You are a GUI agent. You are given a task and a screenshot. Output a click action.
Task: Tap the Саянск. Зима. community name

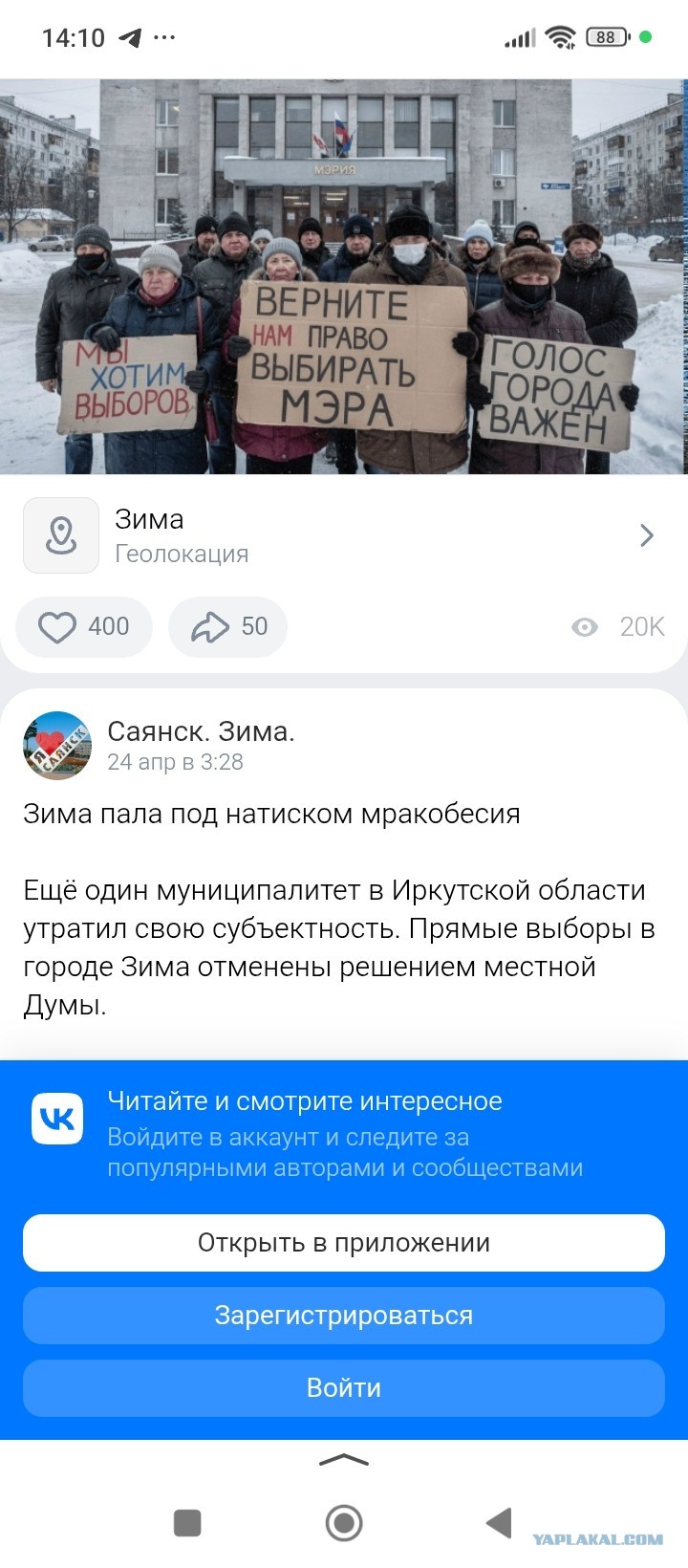[201, 731]
